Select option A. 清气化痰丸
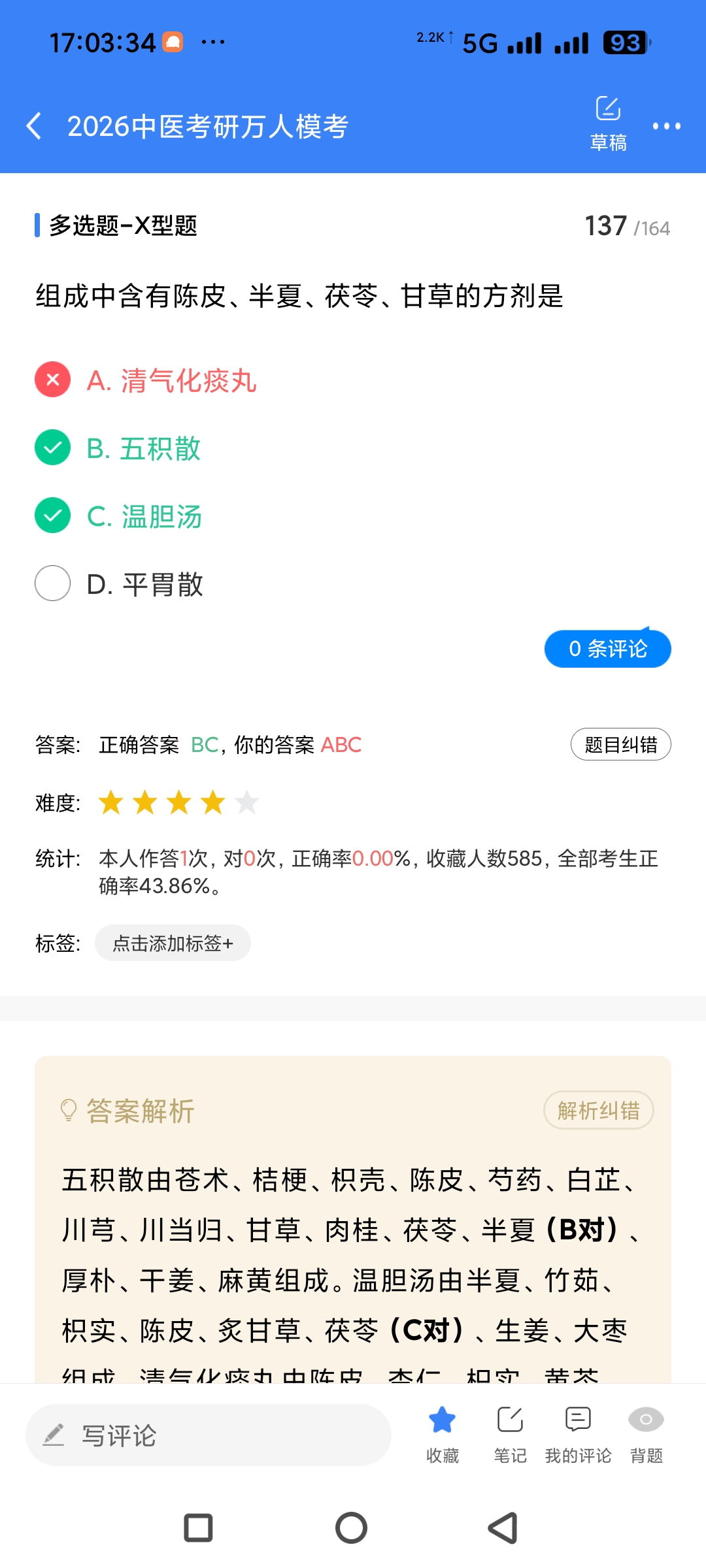This screenshot has height=1568, width=706. tap(171, 380)
